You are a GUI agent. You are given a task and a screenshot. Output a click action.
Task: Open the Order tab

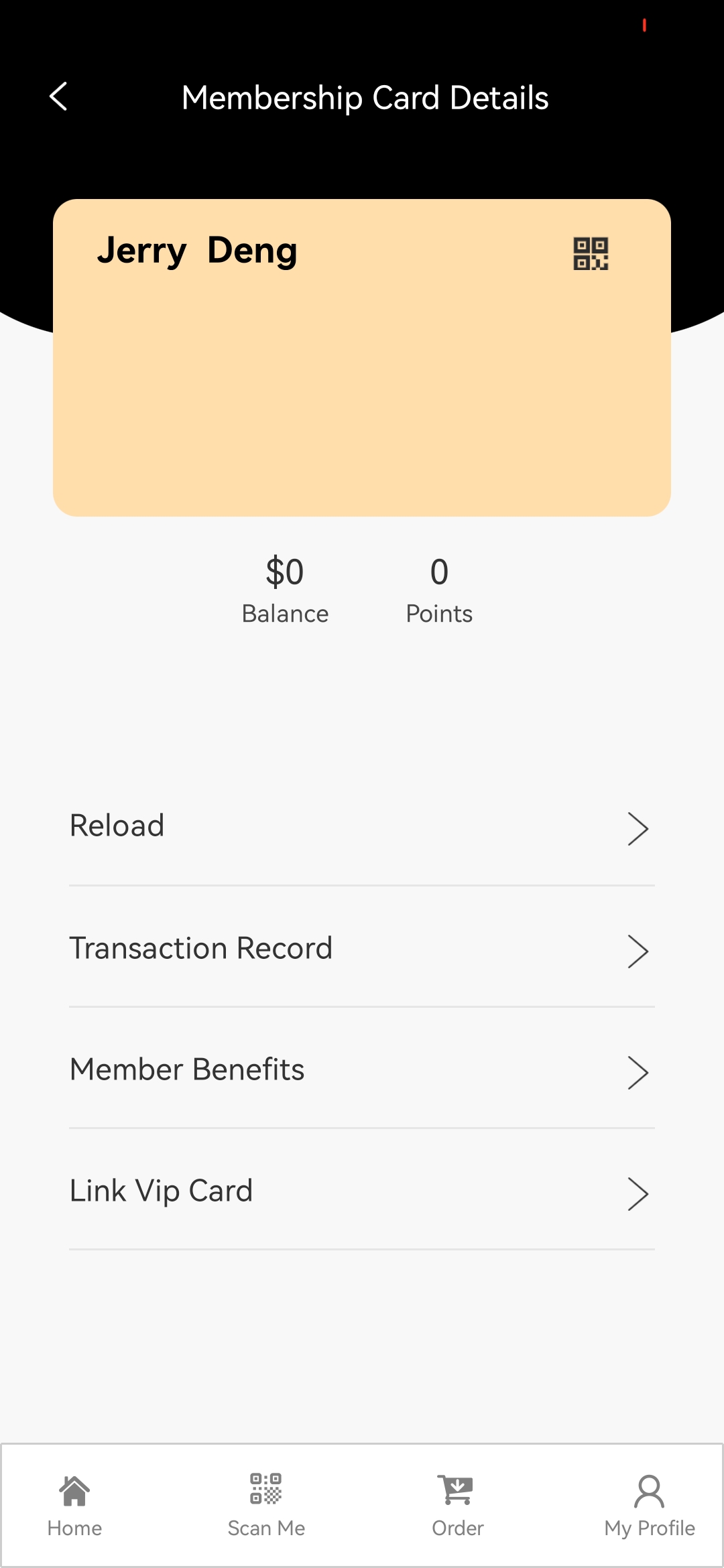click(x=458, y=1505)
